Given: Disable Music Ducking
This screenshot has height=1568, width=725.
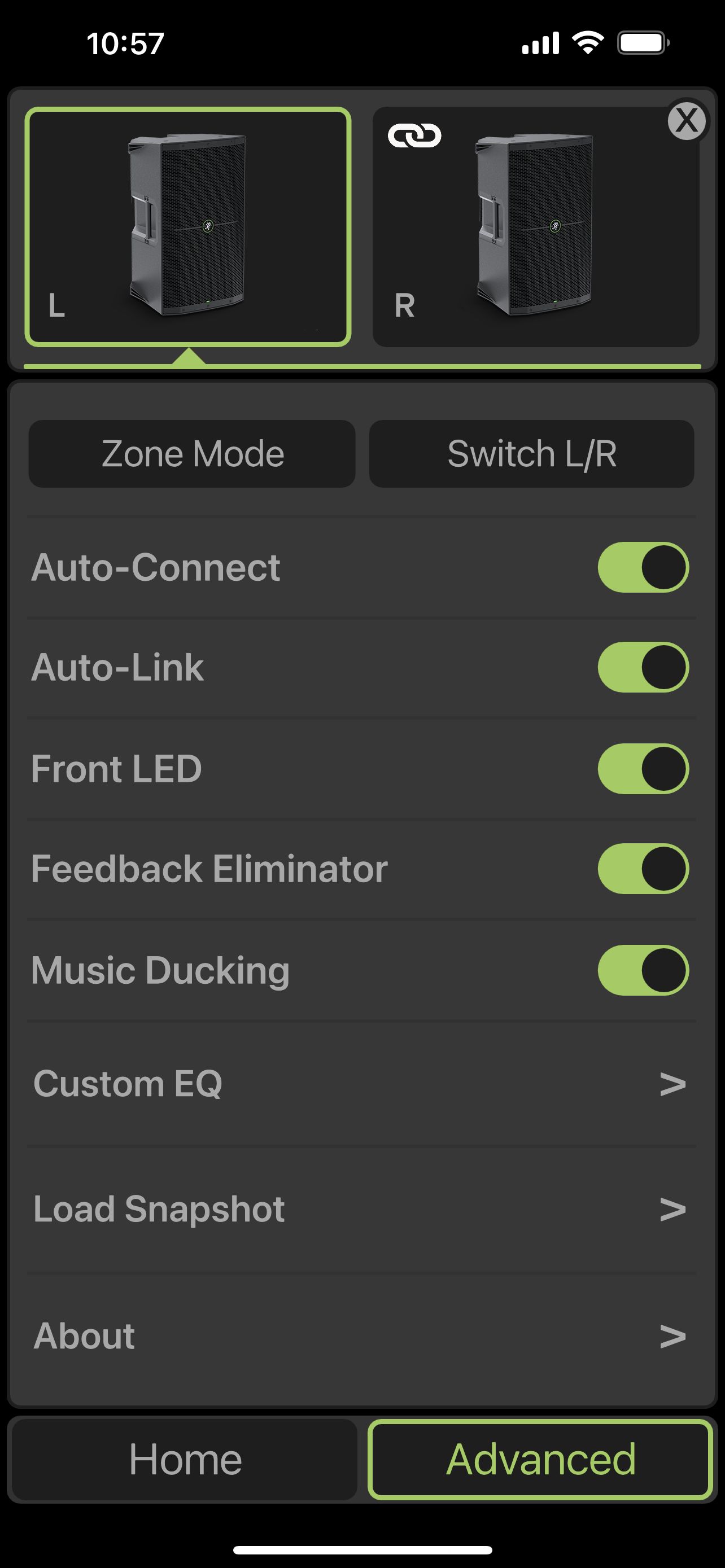Looking at the screenshot, I should [x=643, y=970].
